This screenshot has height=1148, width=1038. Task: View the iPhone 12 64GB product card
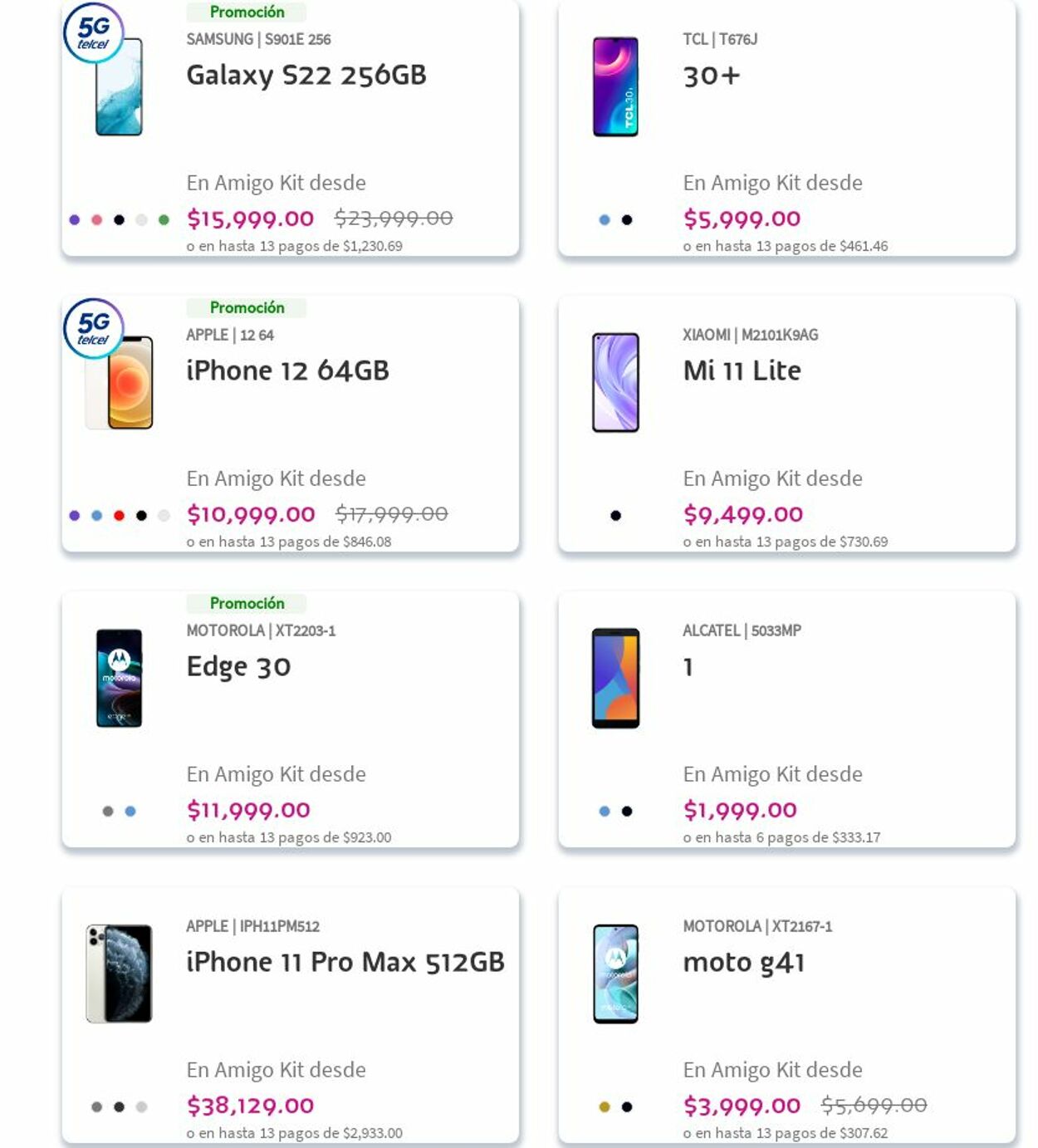(x=287, y=370)
